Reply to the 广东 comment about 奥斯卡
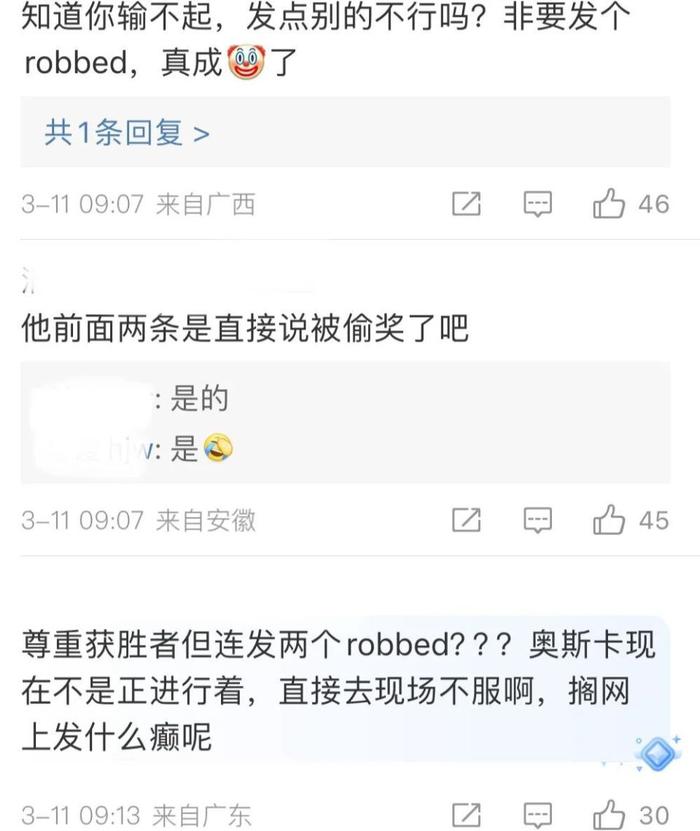The width and height of the screenshot is (700, 831). (538, 813)
